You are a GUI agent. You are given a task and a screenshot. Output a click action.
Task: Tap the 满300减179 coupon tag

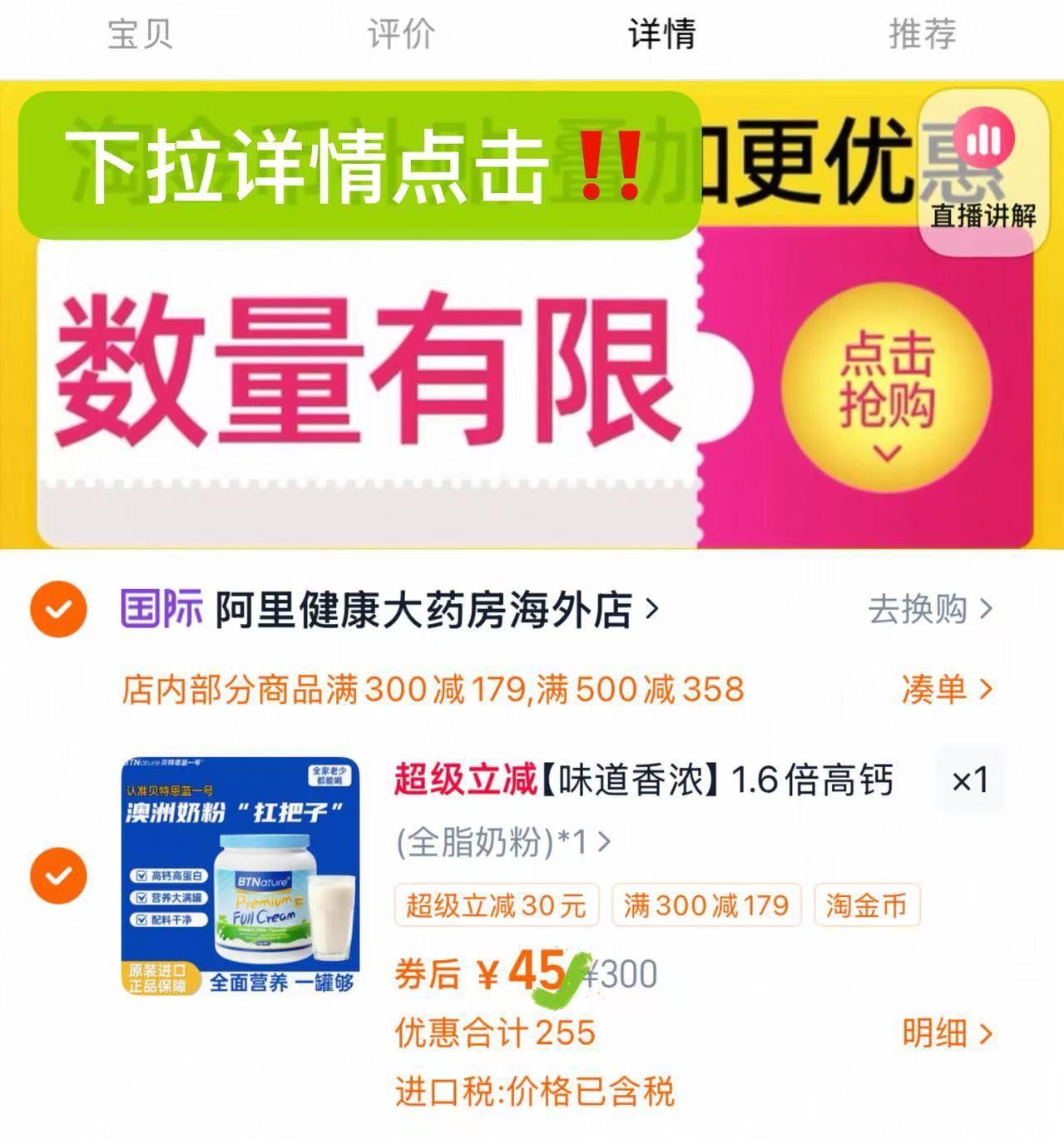click(705, 906)
